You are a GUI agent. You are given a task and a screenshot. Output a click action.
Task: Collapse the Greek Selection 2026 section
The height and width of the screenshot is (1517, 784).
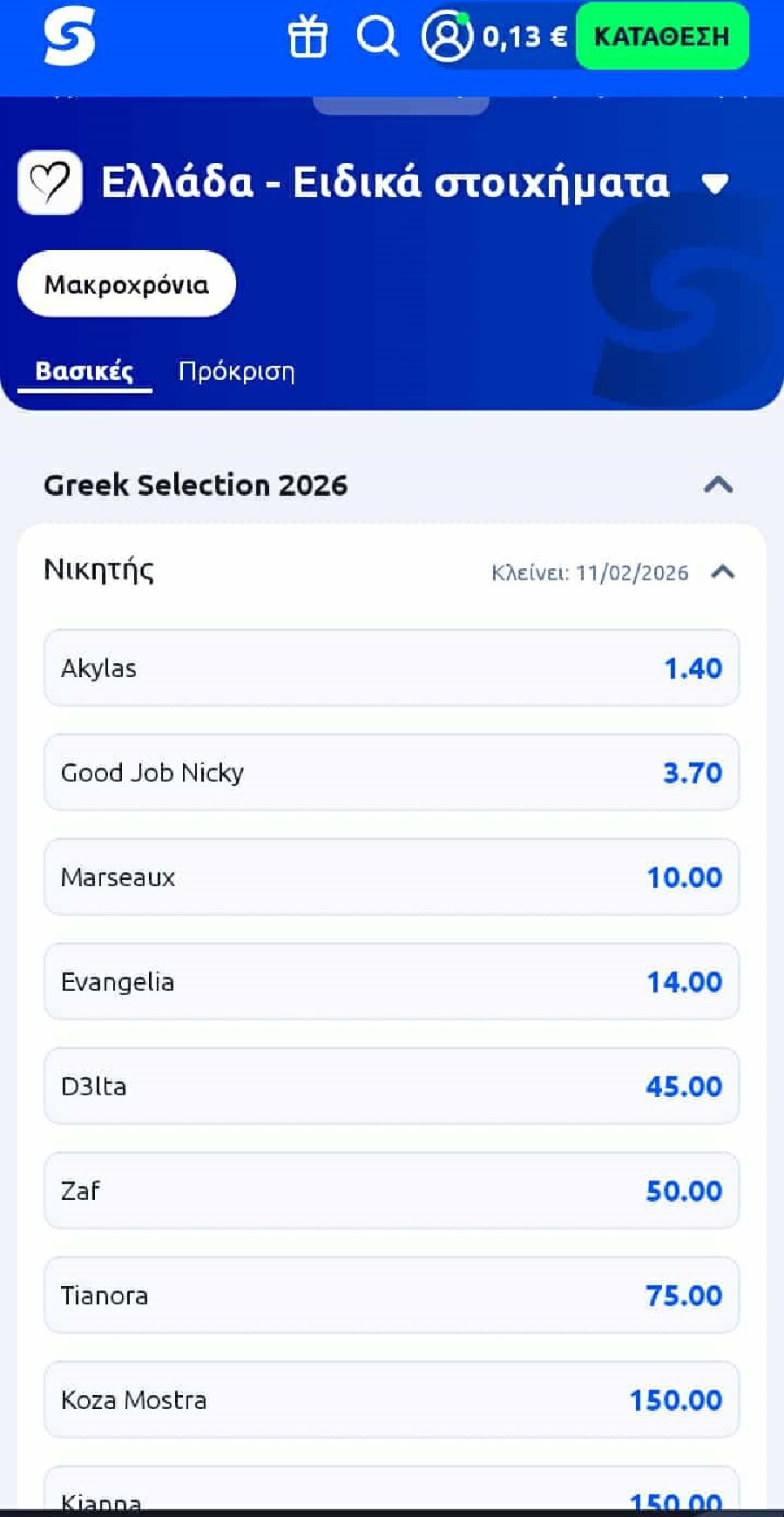click(718, 485)
